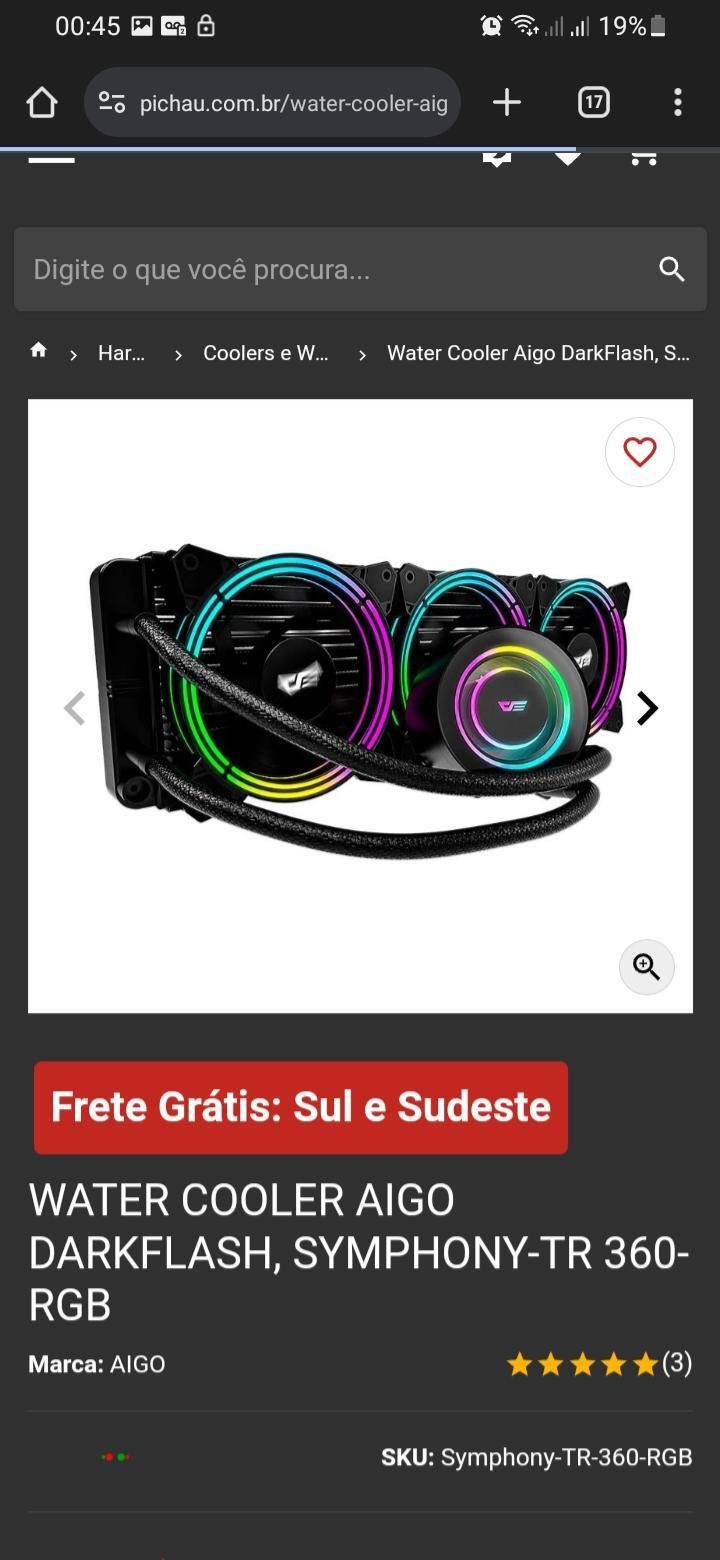
Task: View the product's star rating reviews
Action: pos(599,1364)
